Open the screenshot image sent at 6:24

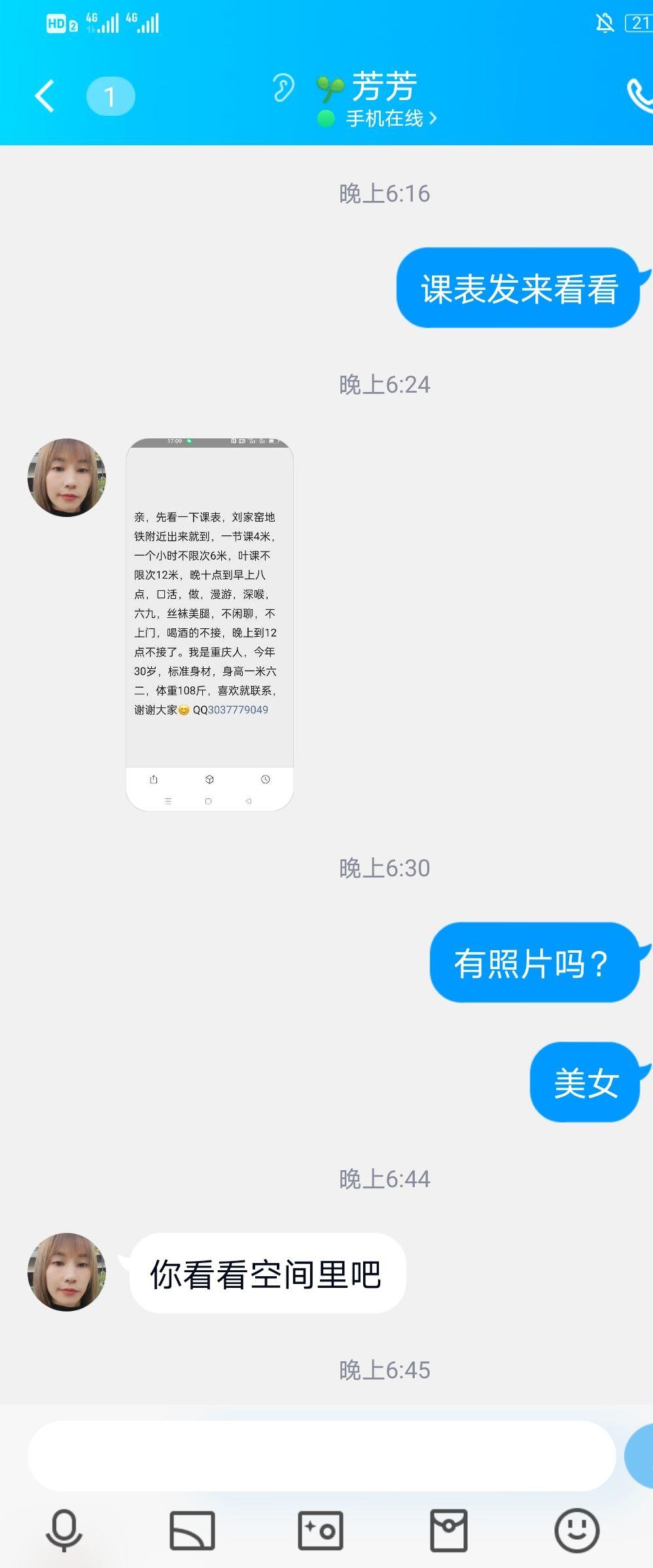209,624
